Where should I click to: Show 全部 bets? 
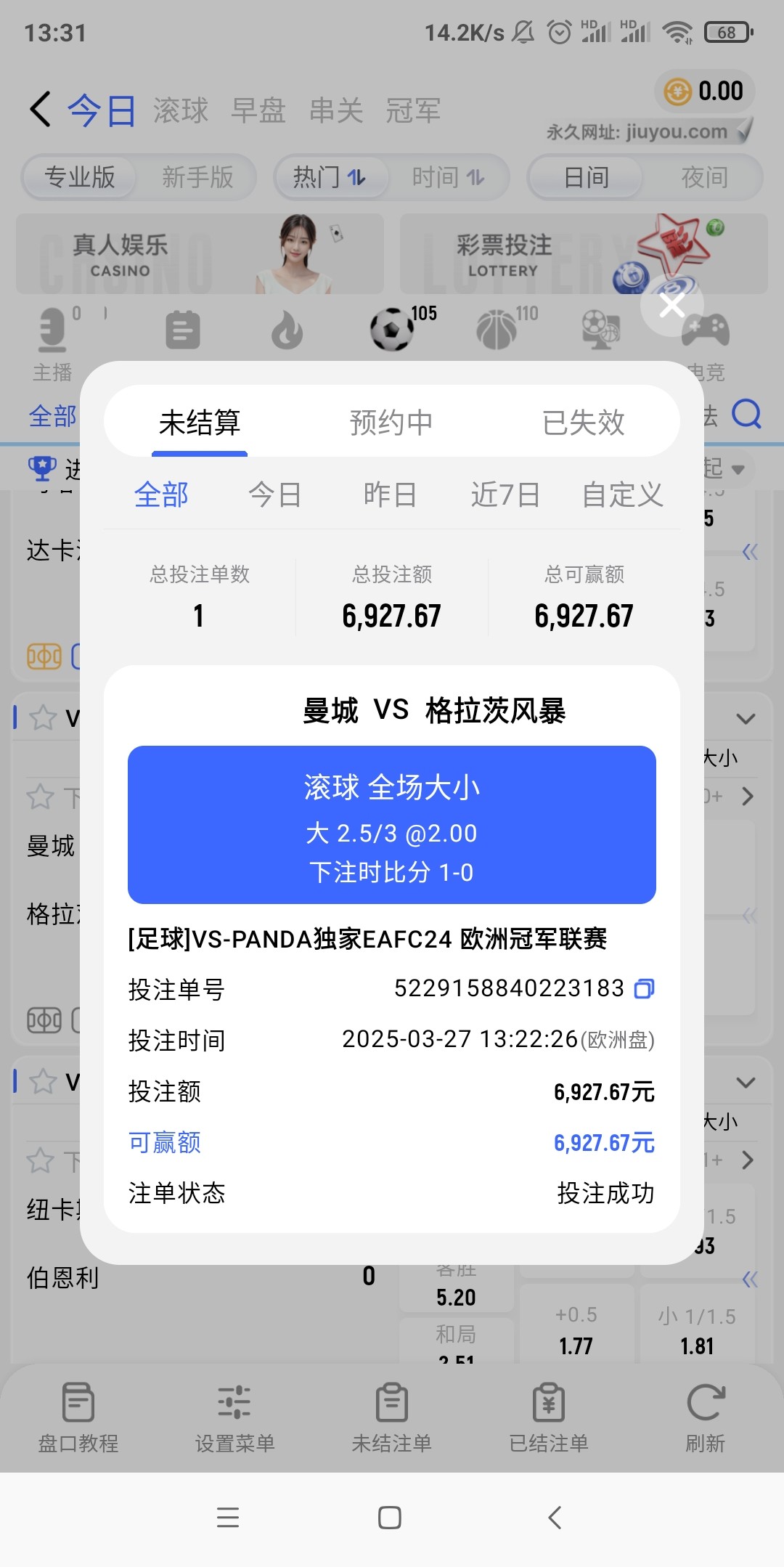[161, 495]
